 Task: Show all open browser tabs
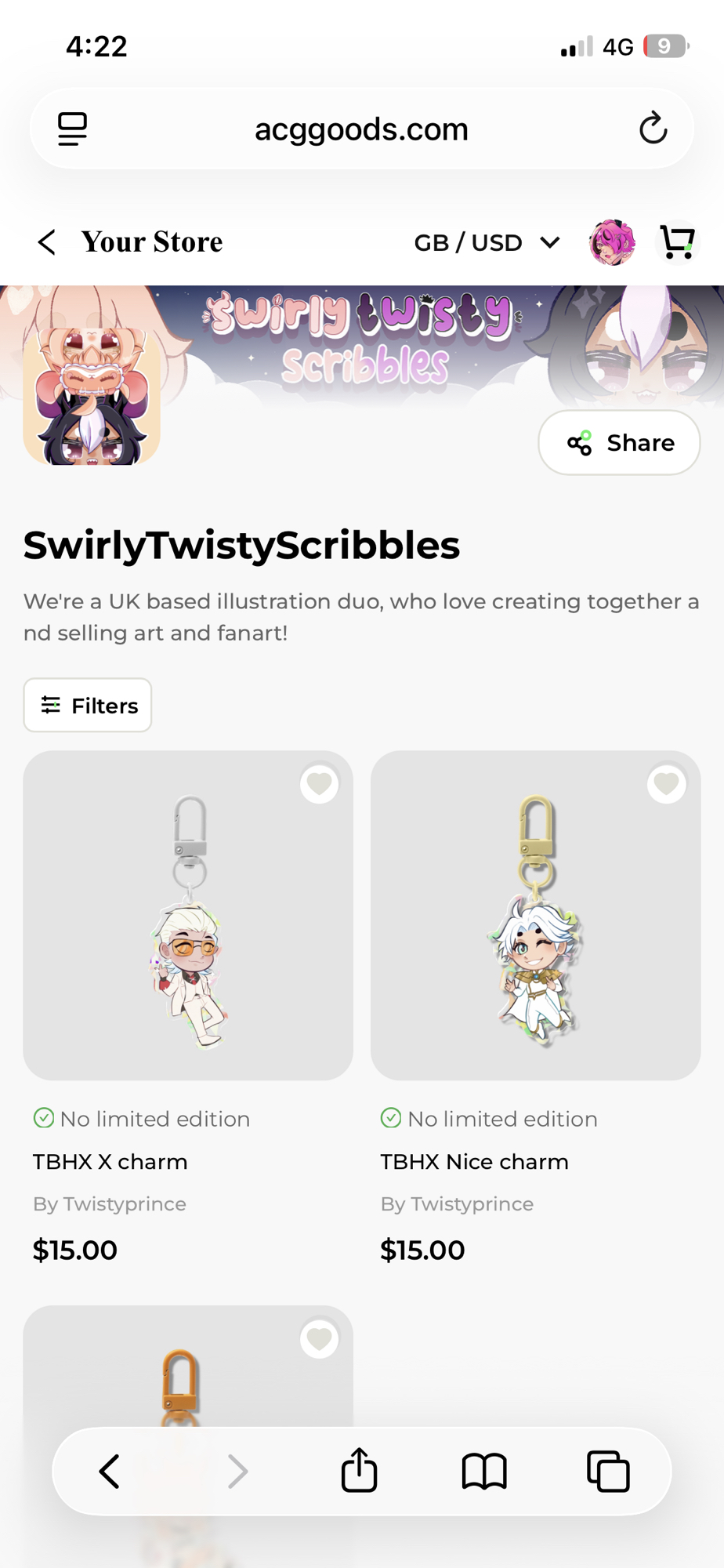(x=608, y=1471)
